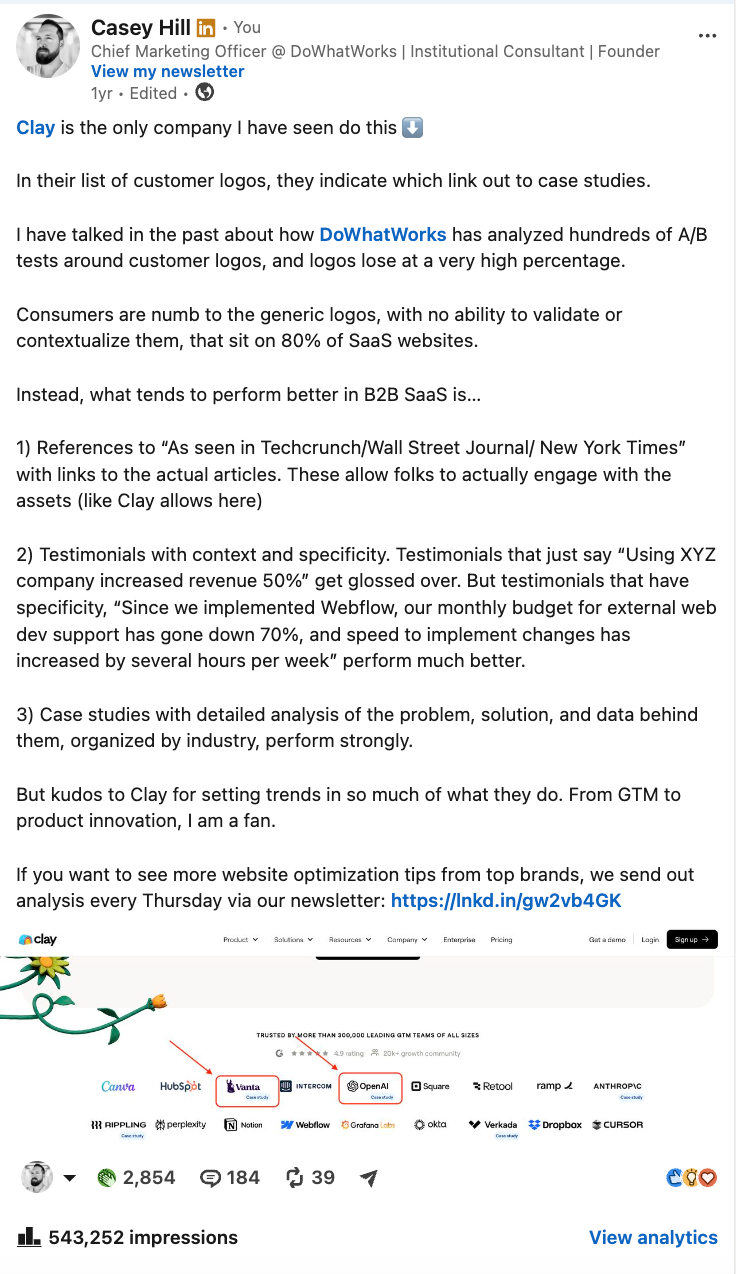Open the attached Clay website image

pyautogui.click(x=368, y=1036)
